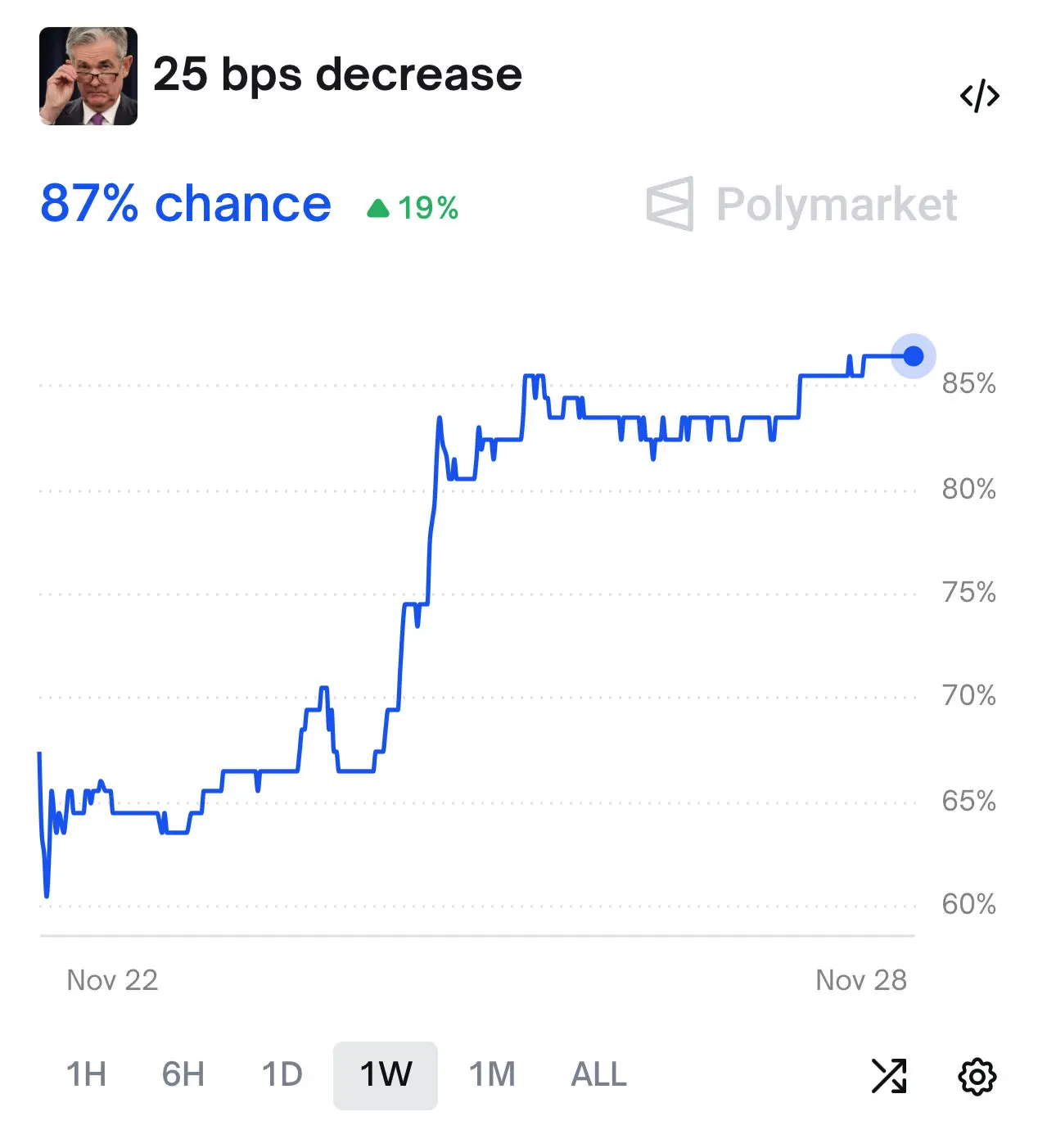
Task: Switch to the 1M time range
Action: pos(491,1075)
